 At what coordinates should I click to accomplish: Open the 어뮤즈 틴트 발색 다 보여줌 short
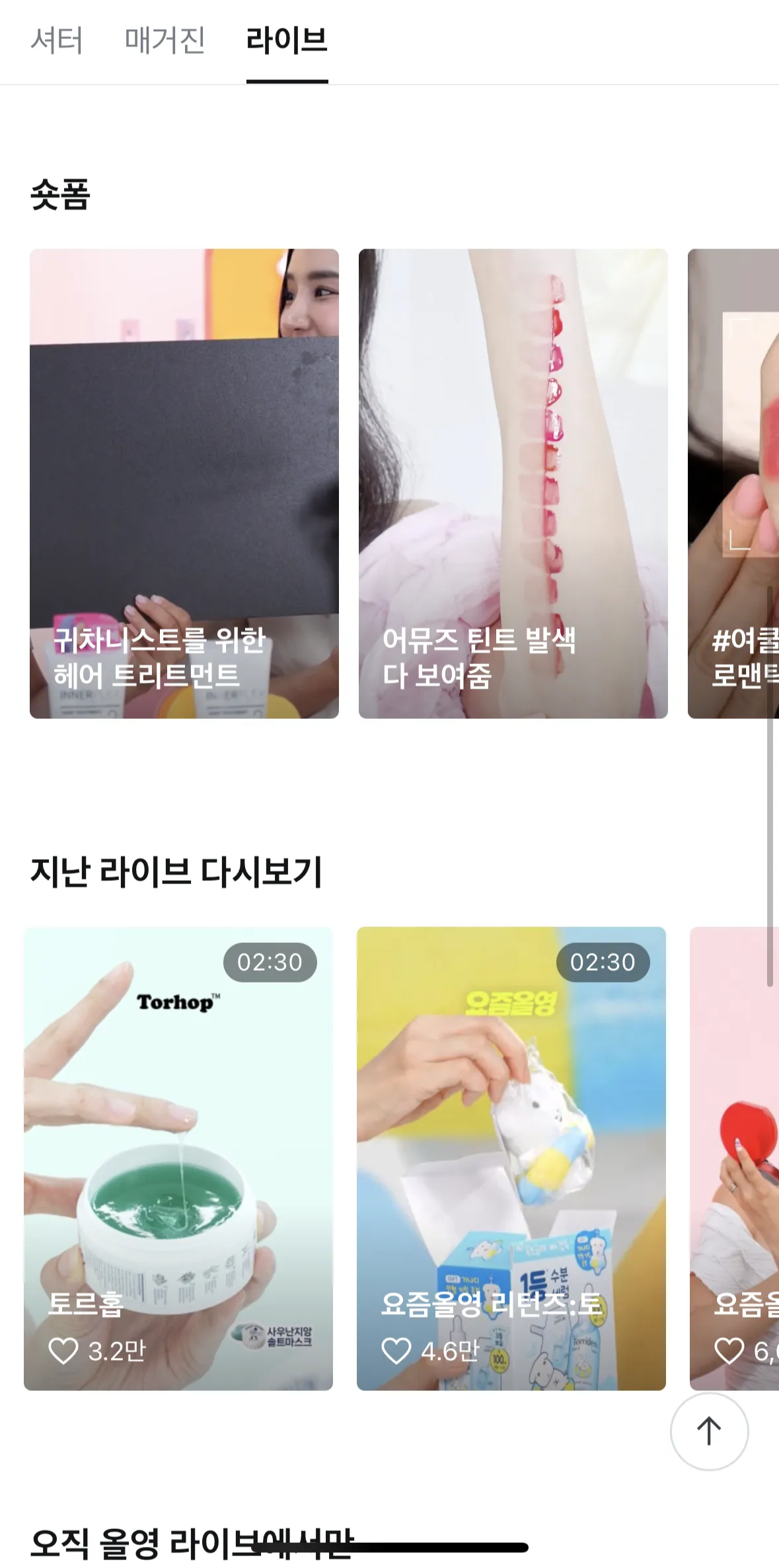point(513,482)
